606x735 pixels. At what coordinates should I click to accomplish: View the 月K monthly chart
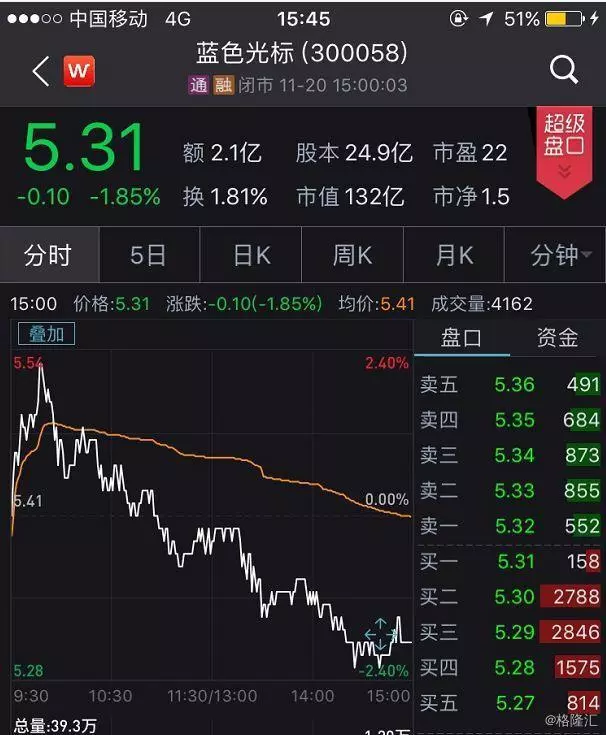click(x=454, y=255)
